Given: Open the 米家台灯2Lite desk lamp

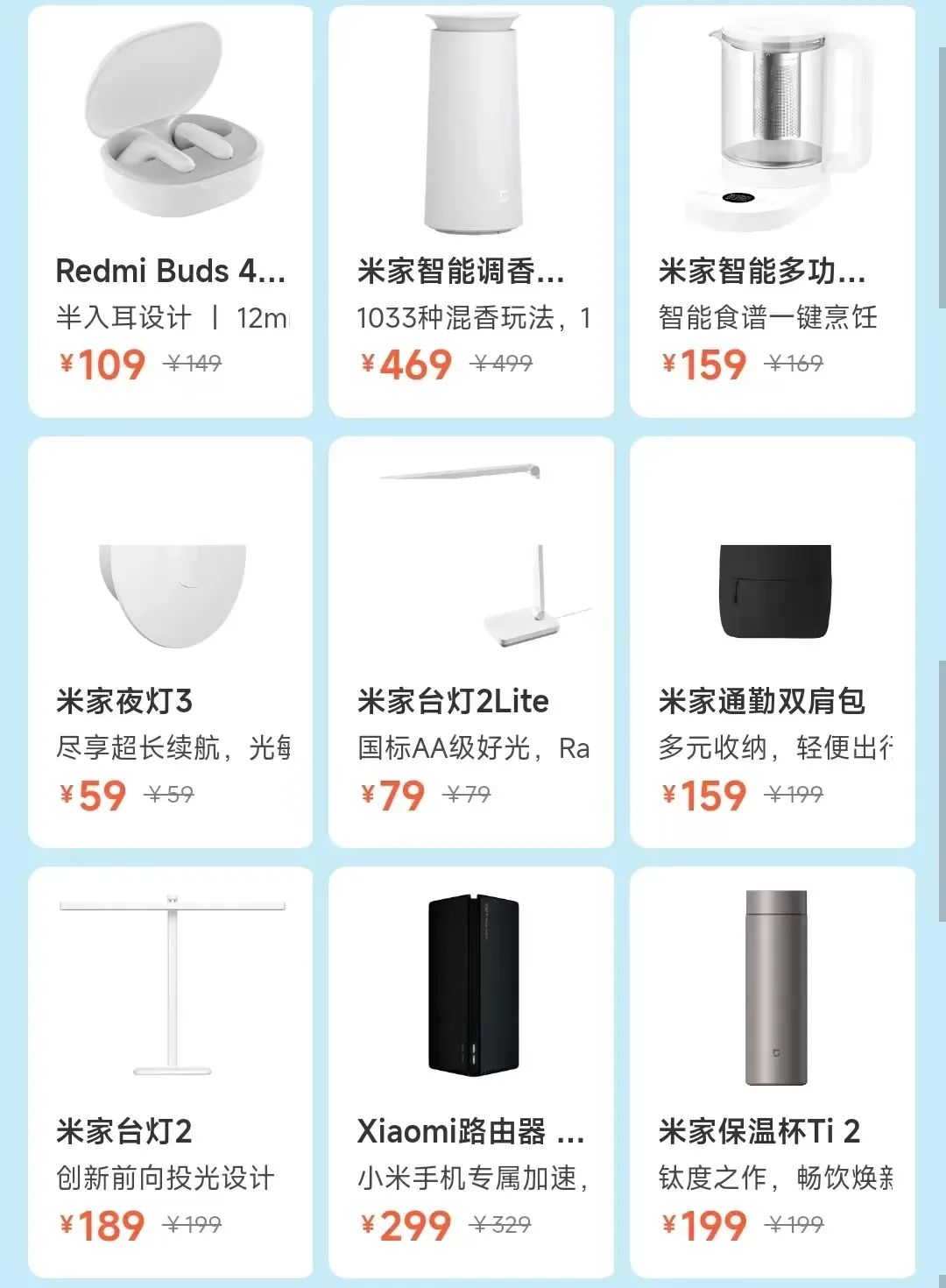Looking at the screenshot, I should 471,641.
